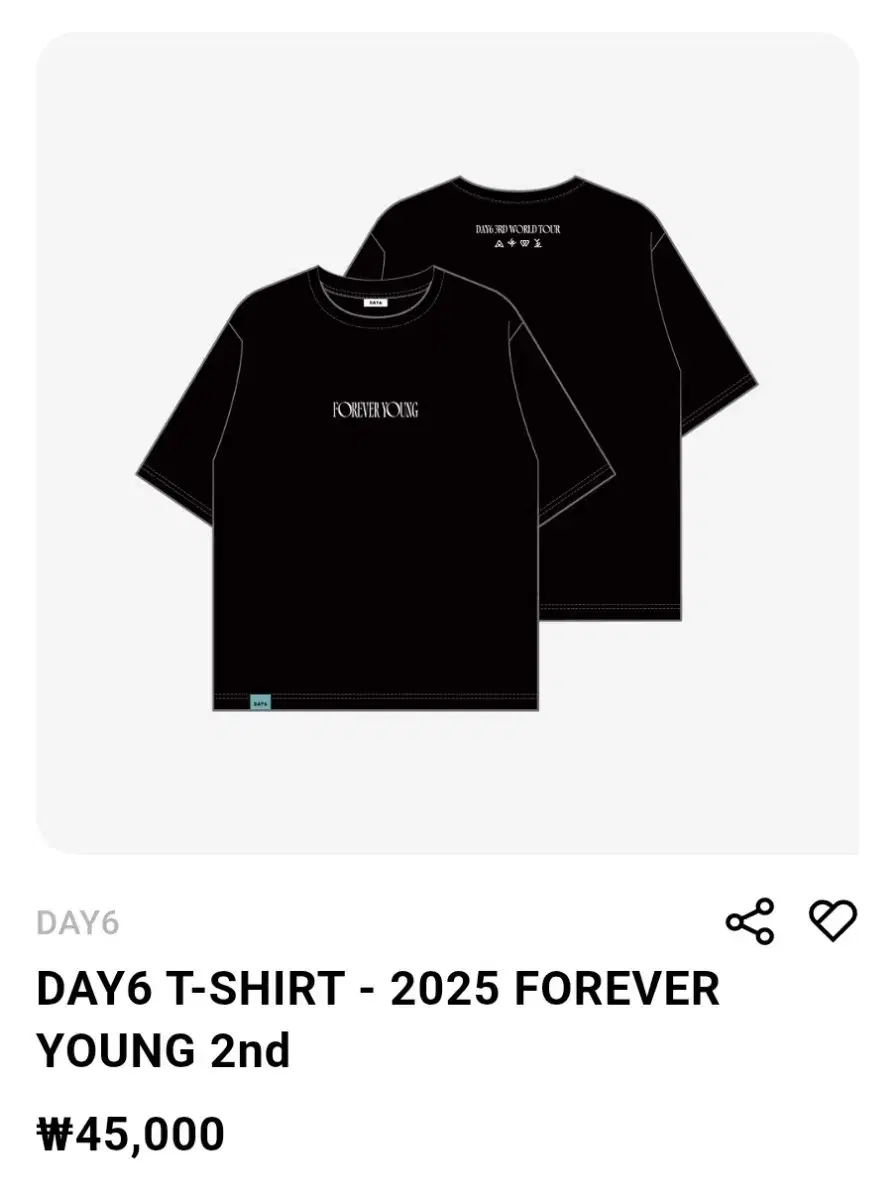Open the DAY6 brand link above the title
Image resolution: width=896 pixels, height=1200 pixels.
[78, 923]
